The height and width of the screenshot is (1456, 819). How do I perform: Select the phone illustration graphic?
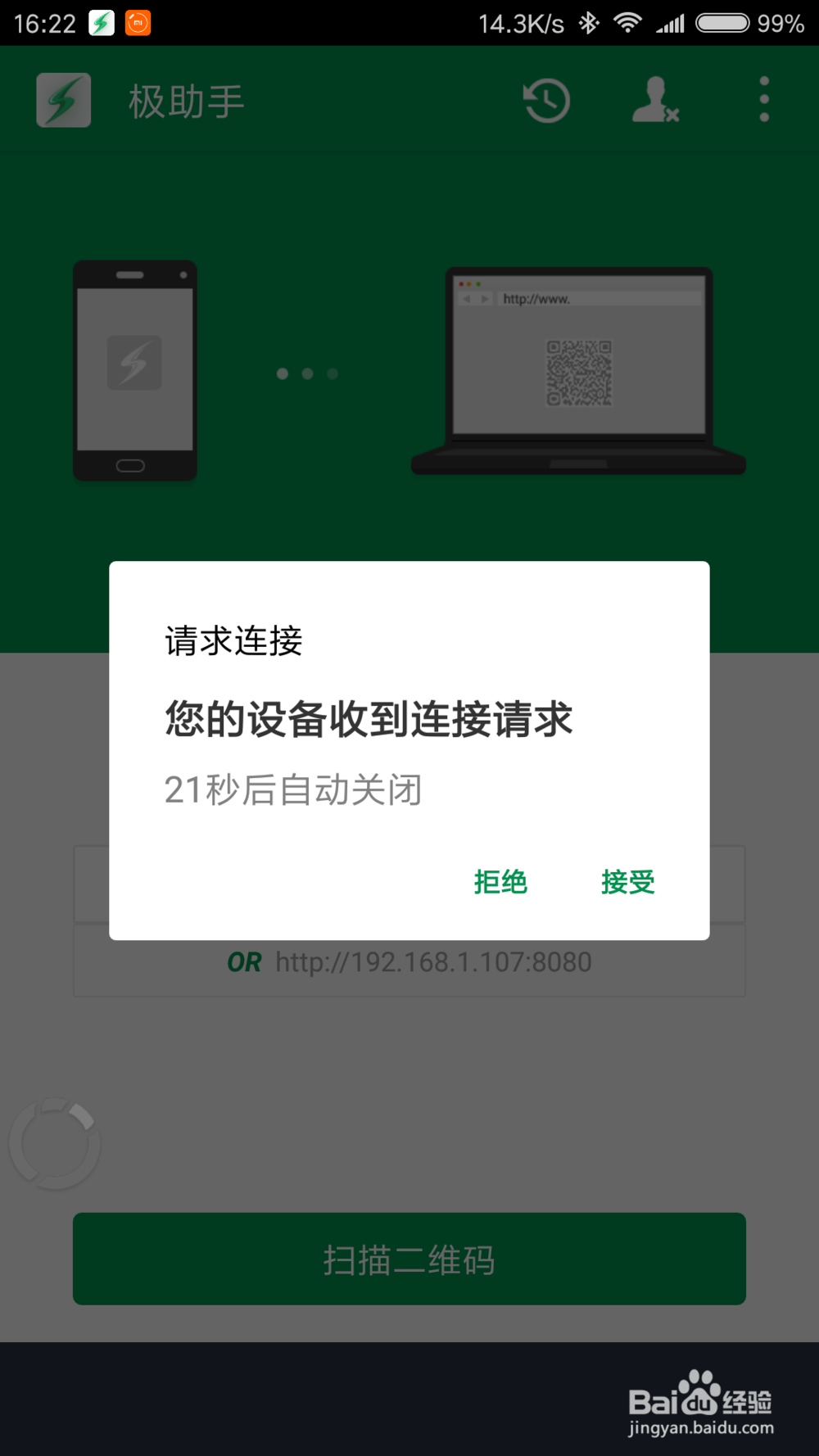tap(134, 370)
